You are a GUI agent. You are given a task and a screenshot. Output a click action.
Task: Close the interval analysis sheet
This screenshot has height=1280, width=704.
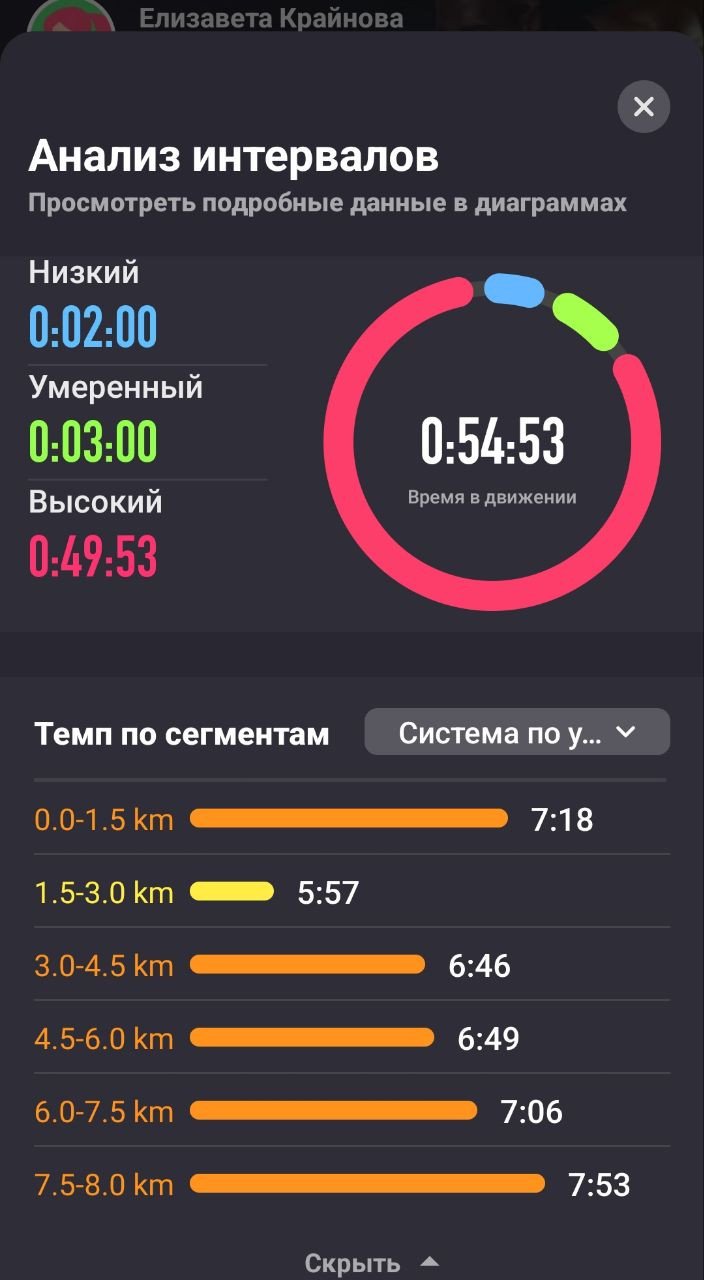[643, 106]
